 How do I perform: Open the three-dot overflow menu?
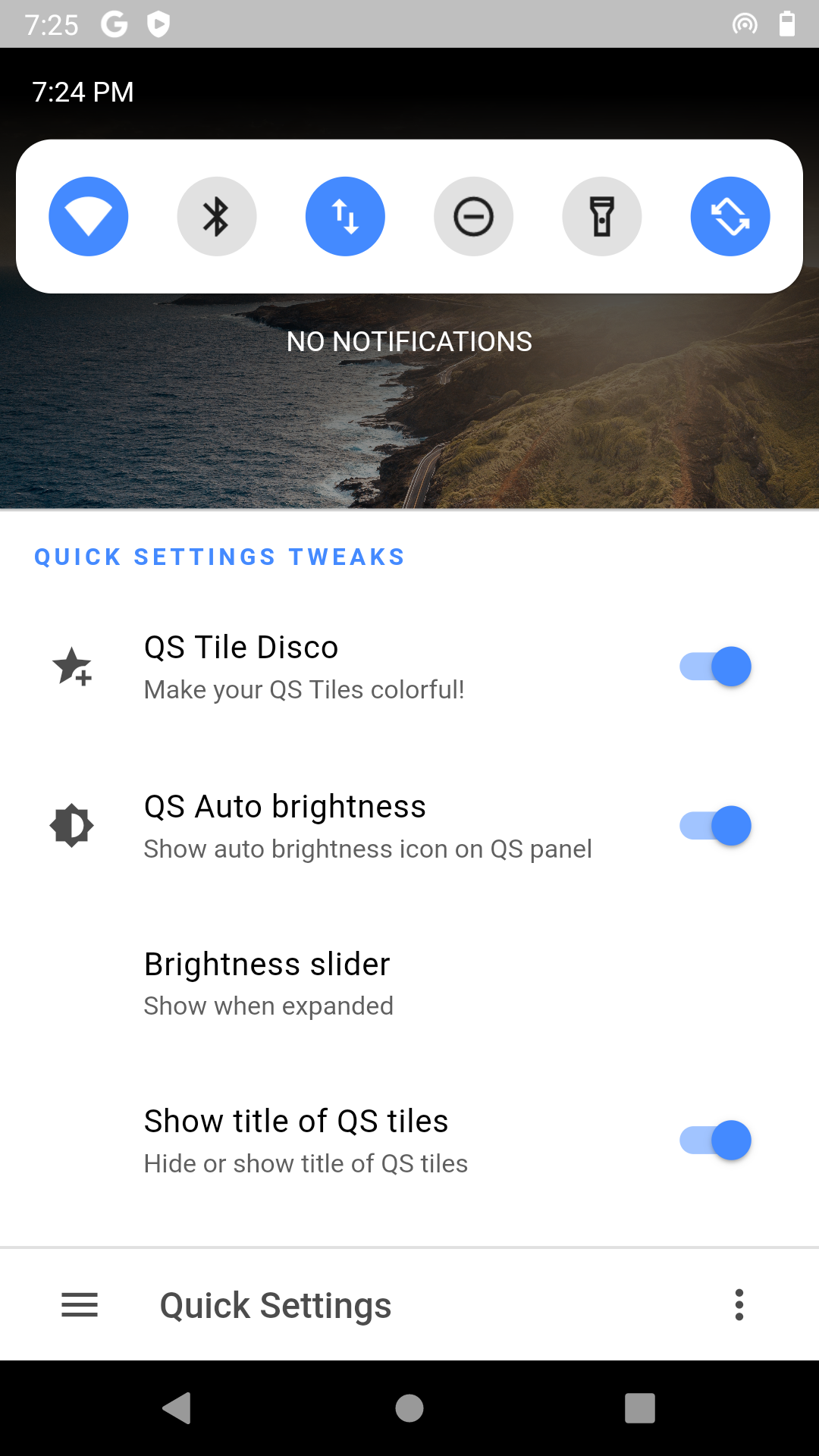[739, 1305]
